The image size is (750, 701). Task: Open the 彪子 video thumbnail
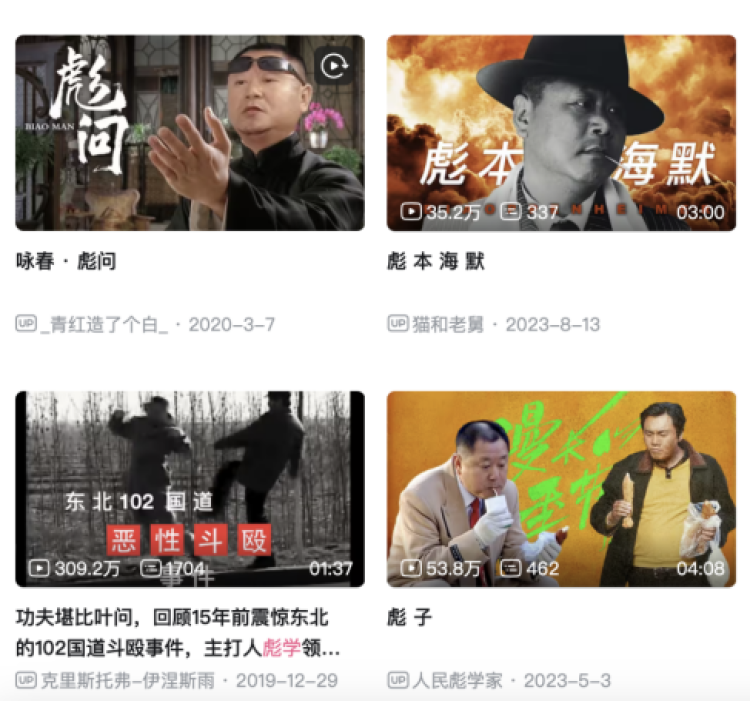561,488
